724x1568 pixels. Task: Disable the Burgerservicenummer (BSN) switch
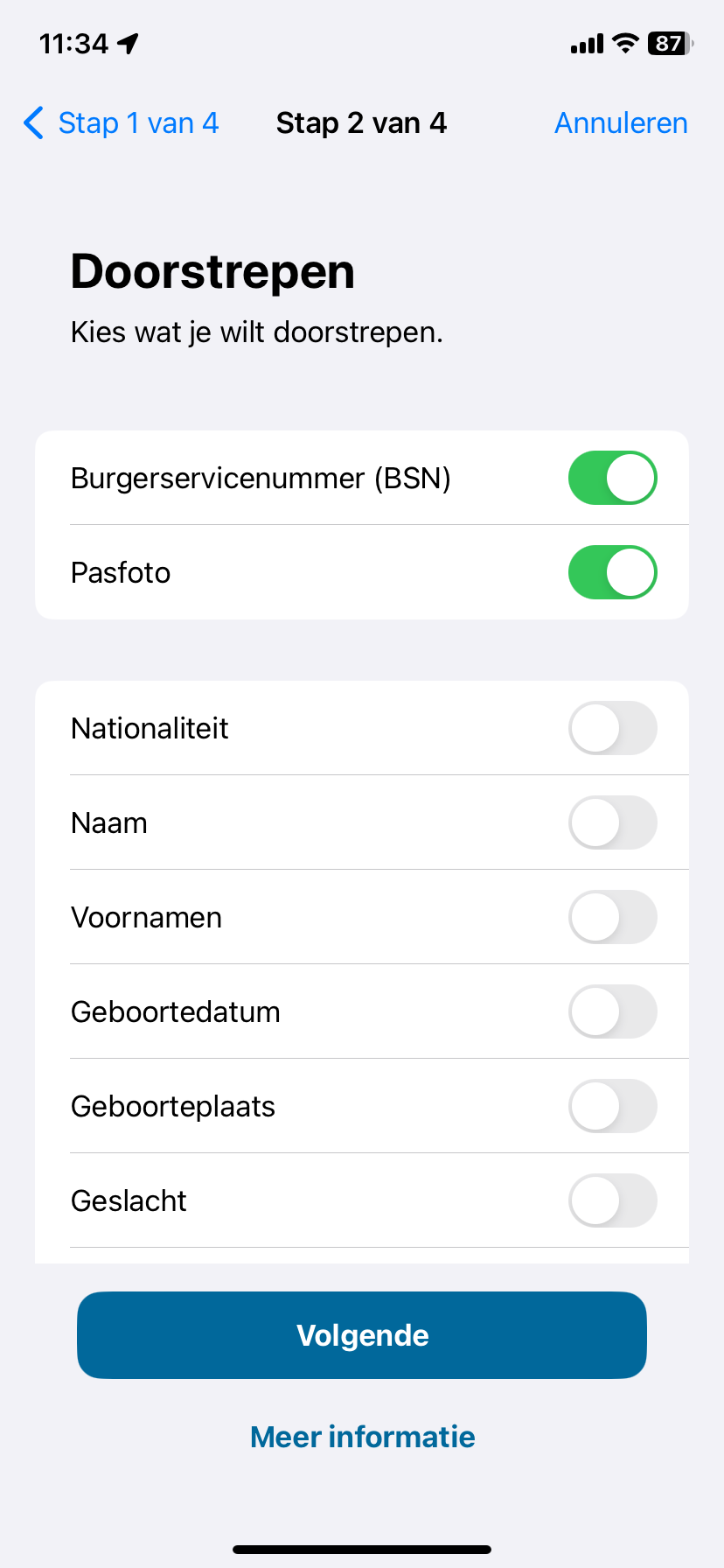(613, 478)
